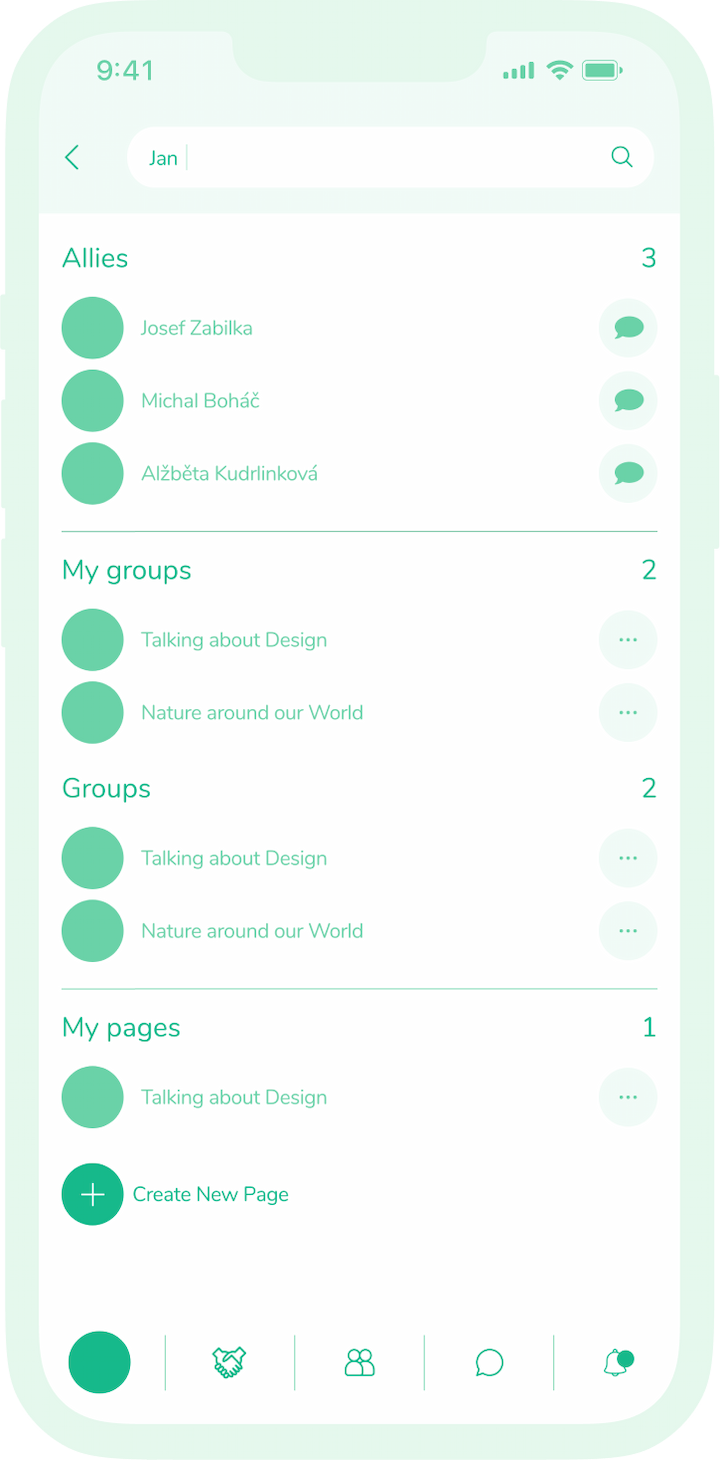
Task: Open the messages chat tab
Action: (489, 1362)
